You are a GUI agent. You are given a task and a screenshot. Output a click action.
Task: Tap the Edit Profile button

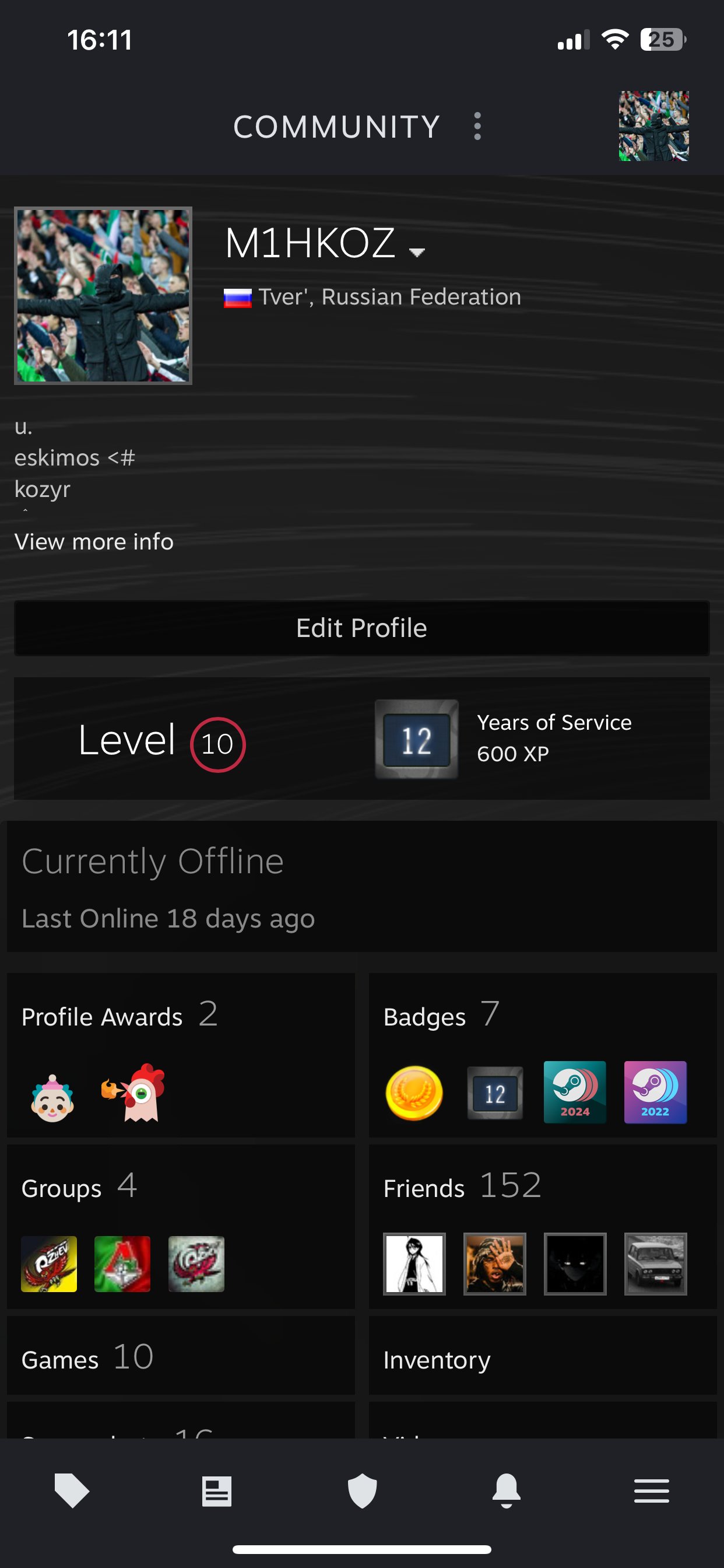pos(361,628)
